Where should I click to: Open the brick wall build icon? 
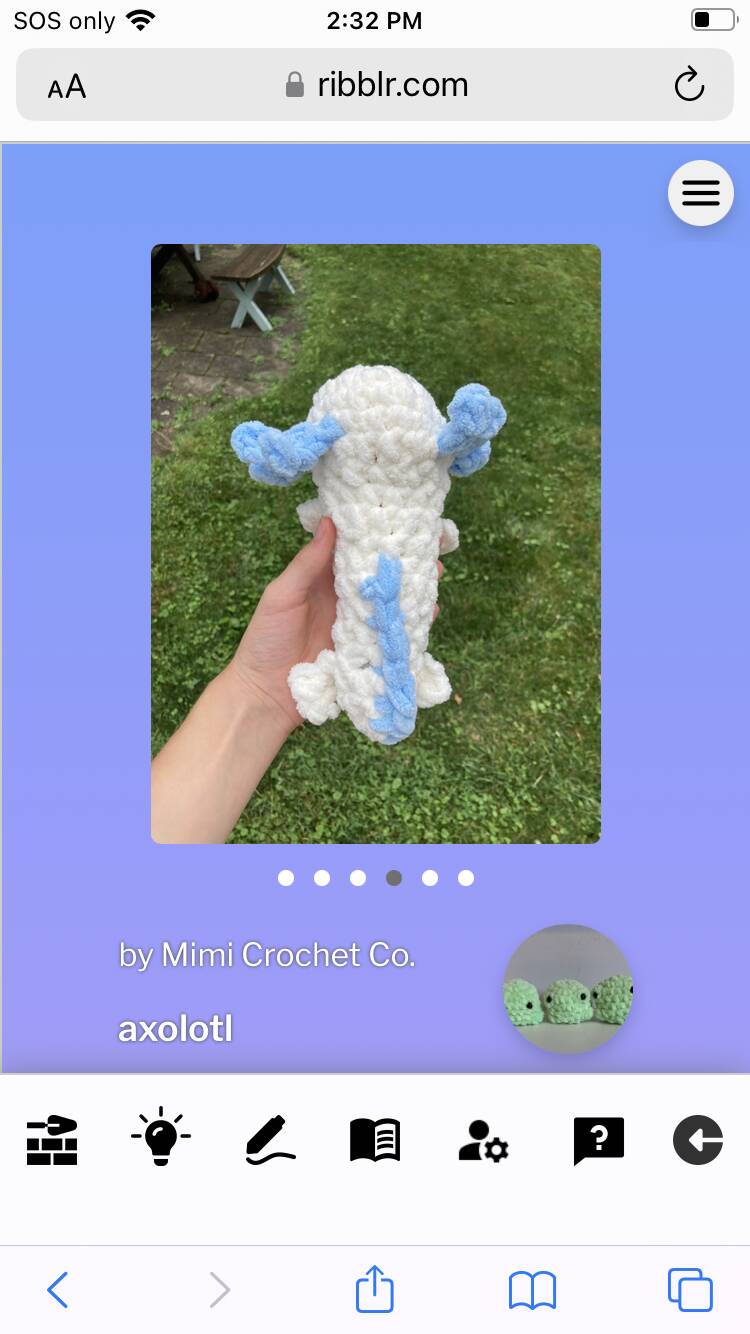click(52, 1140)
